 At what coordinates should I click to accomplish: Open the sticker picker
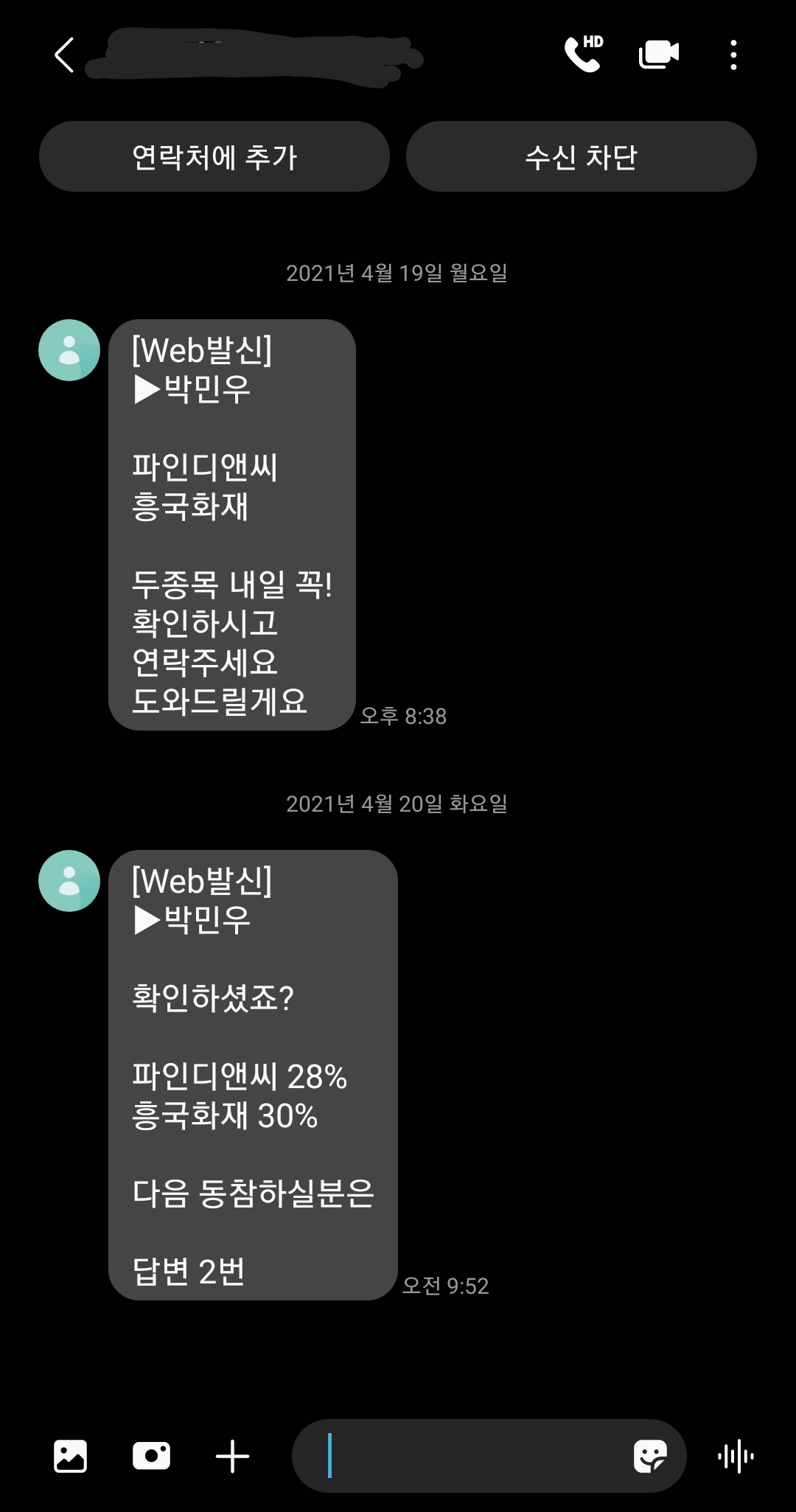(650, 1456)
